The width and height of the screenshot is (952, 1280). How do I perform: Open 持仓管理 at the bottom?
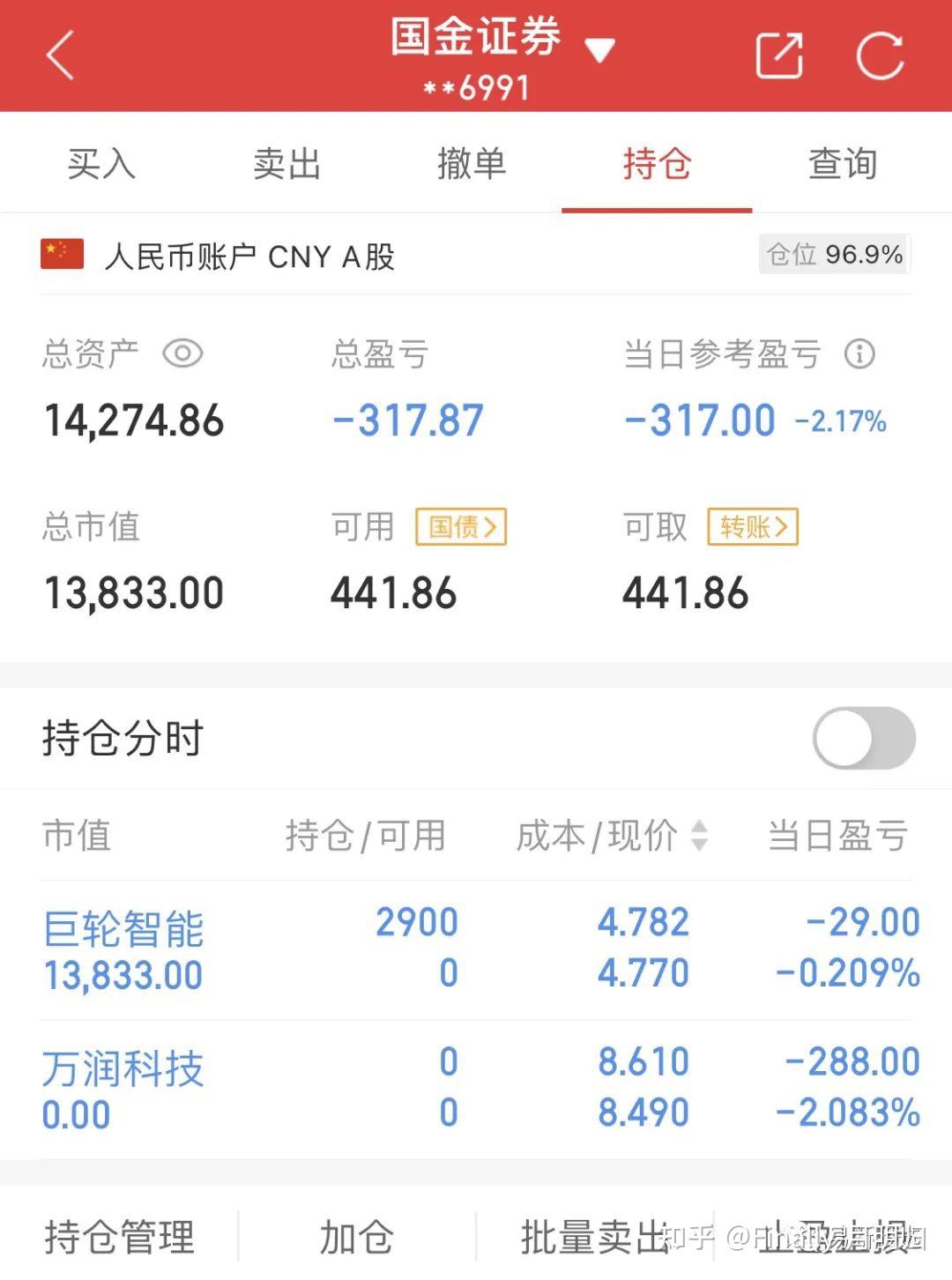119,1237
